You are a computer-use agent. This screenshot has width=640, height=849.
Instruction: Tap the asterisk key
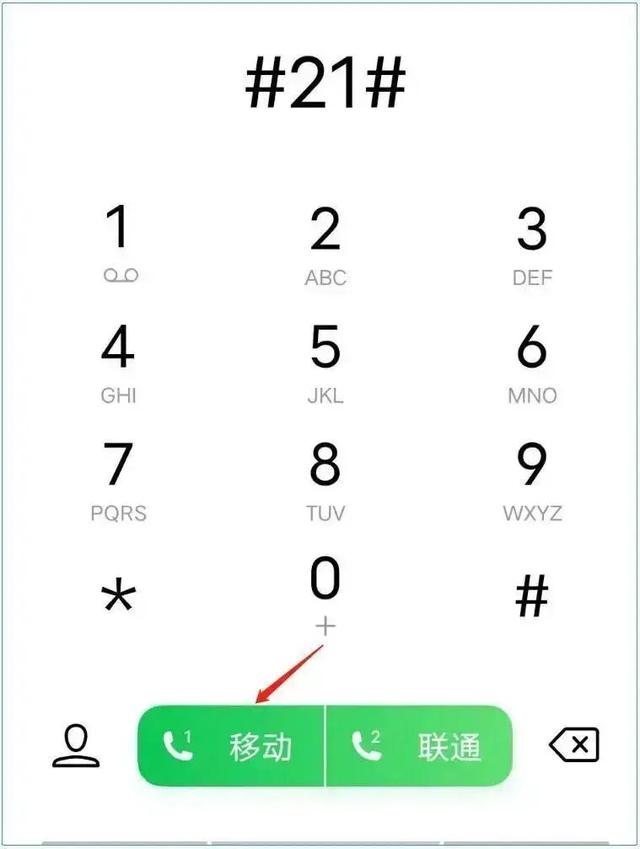(118, 596)
